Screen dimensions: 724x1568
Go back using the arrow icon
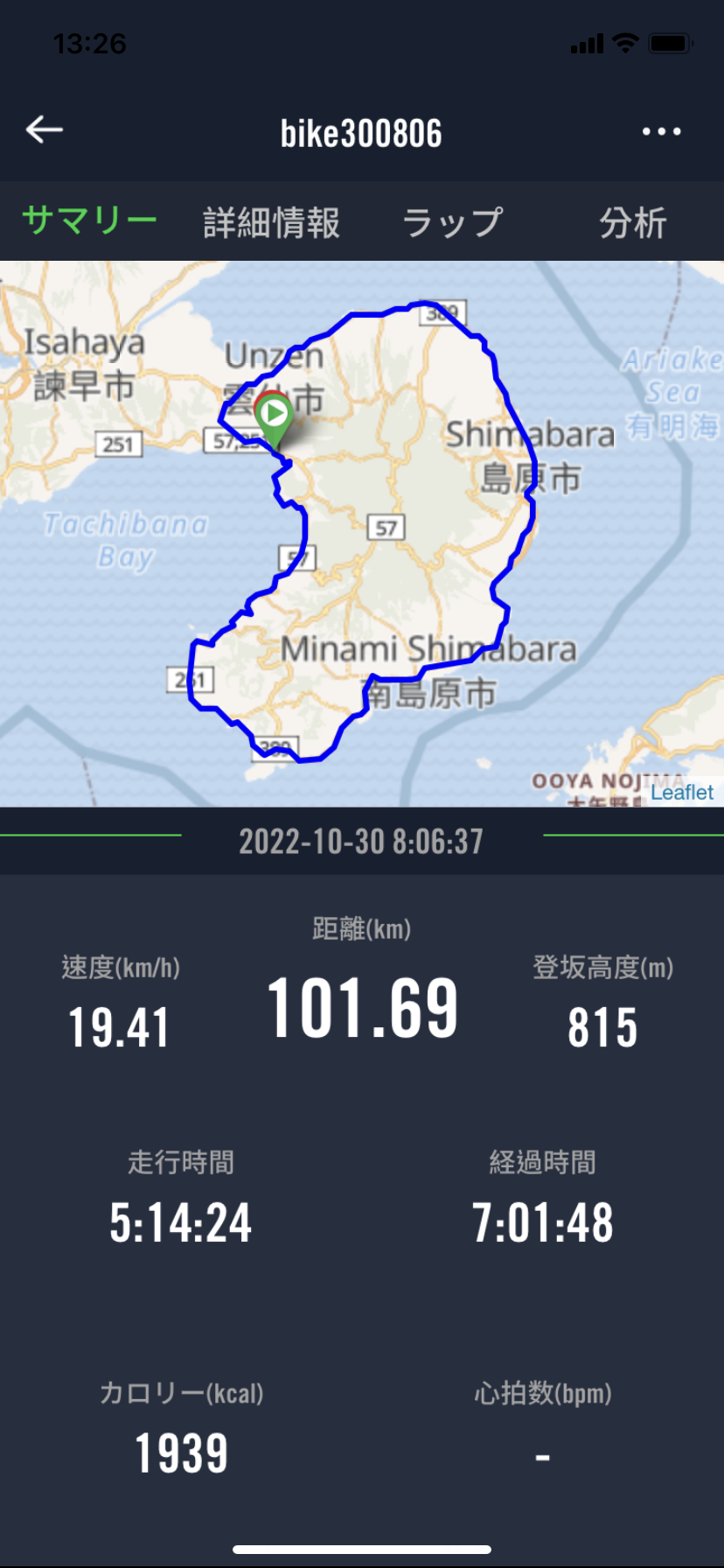pyautogui.click(x=45, y=130)
